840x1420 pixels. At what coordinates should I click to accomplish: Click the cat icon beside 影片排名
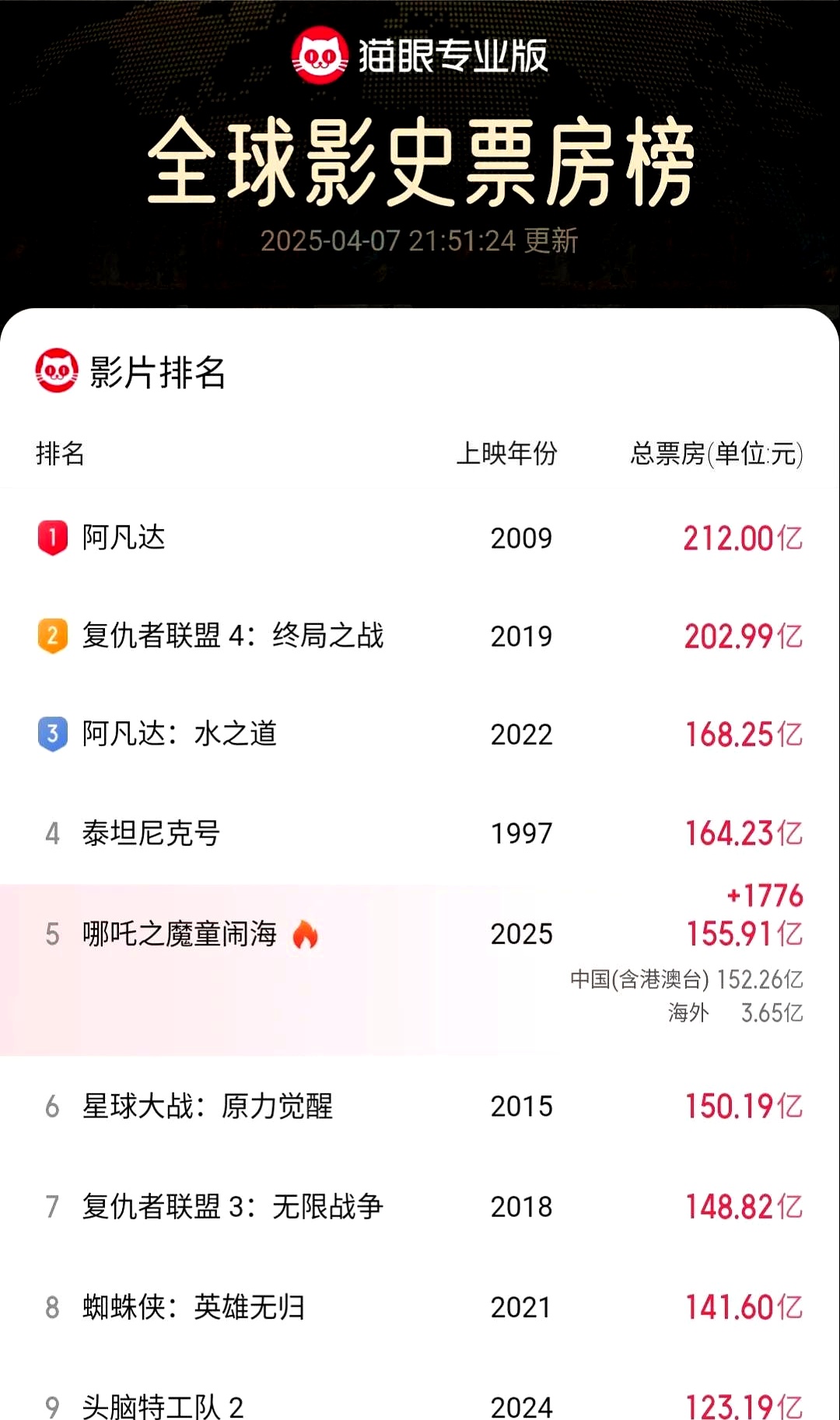point(54,371)
